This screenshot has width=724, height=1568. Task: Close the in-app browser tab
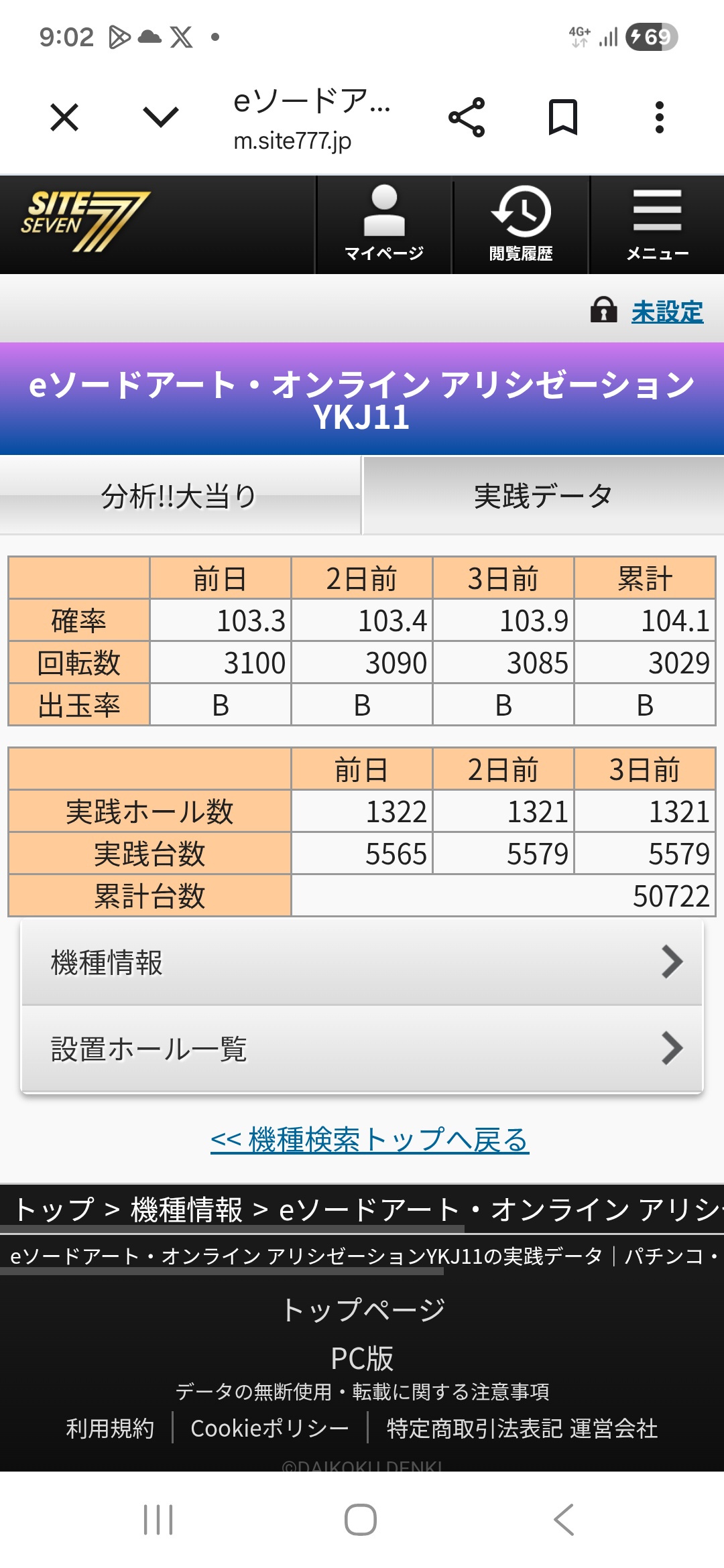[64, 117]
